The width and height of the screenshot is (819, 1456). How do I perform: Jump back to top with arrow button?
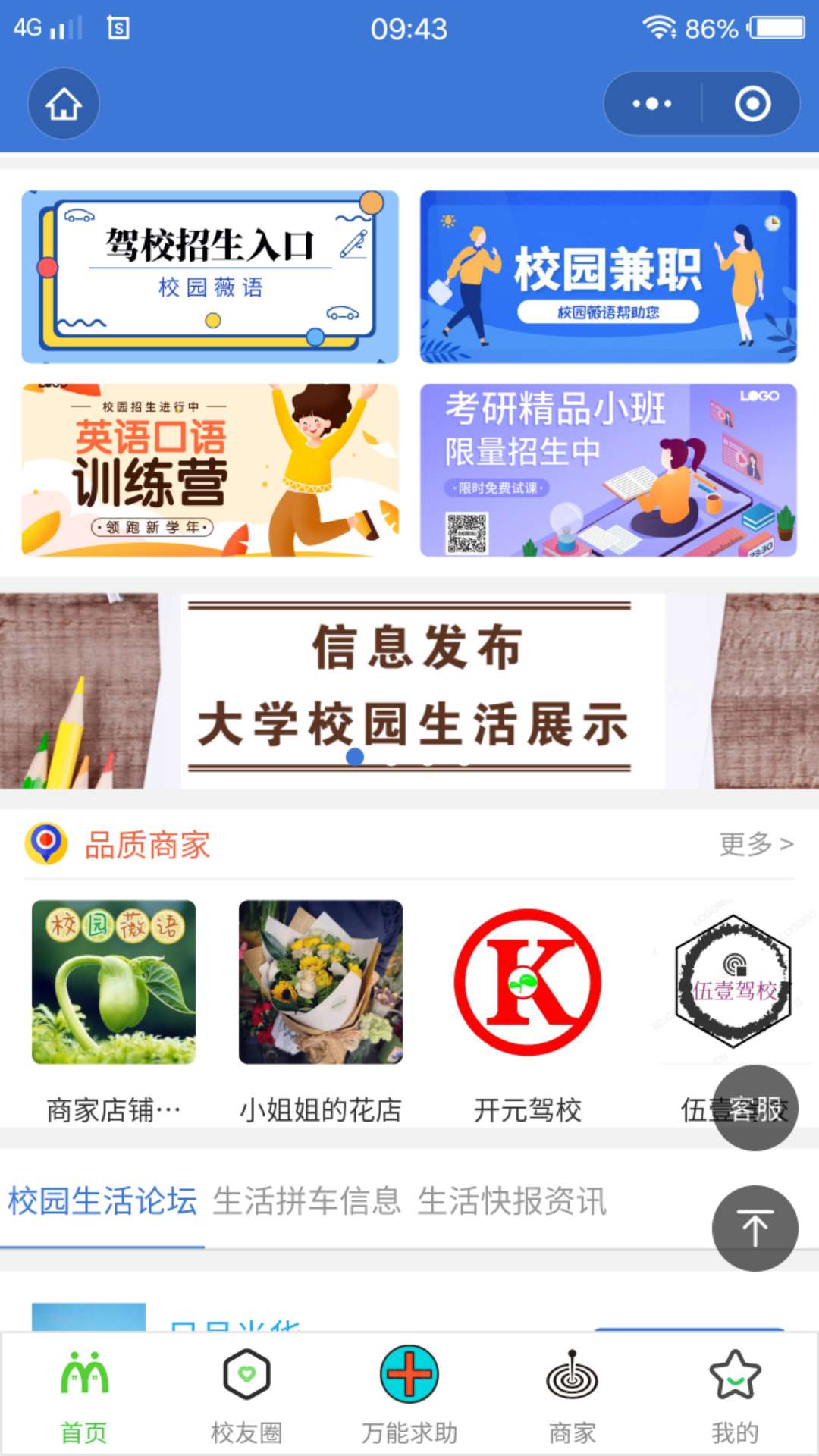click(x=755, y=1228)
